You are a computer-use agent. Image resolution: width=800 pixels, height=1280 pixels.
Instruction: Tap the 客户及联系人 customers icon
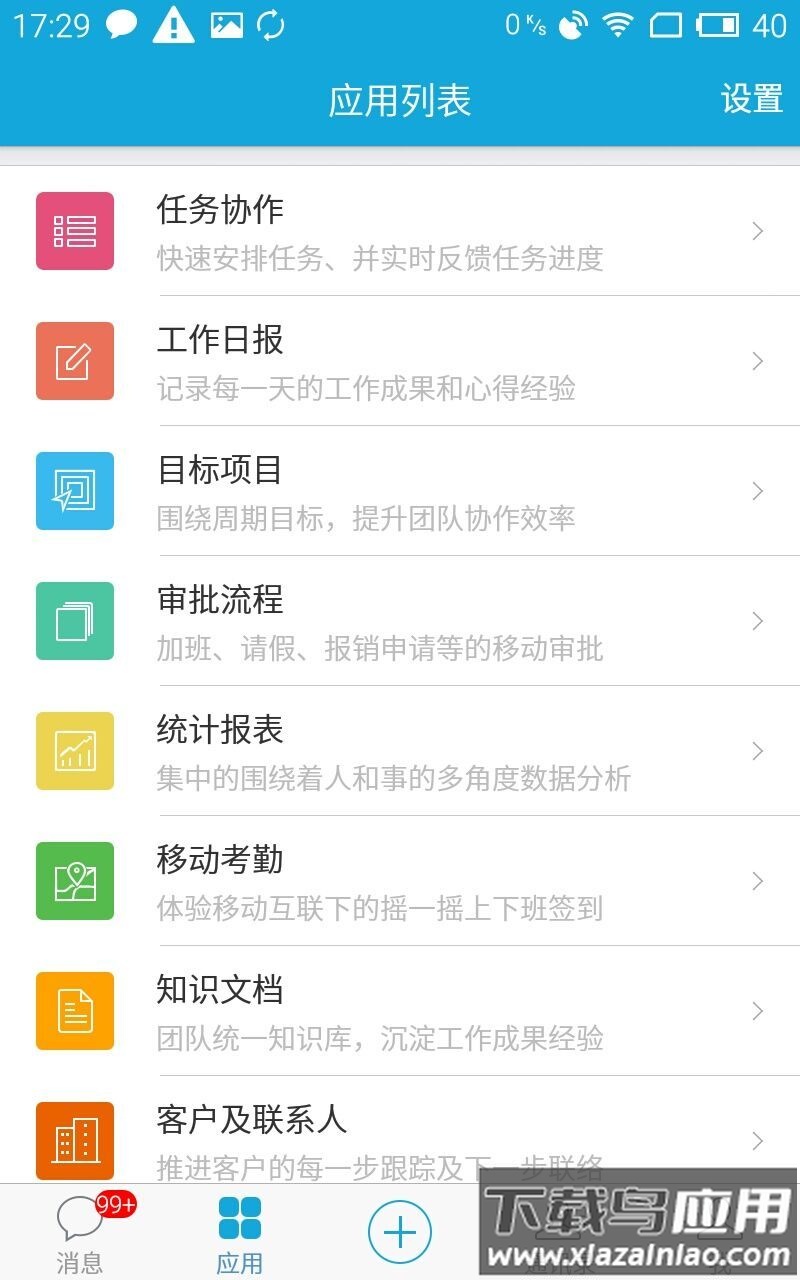(x=74, y=1141)
